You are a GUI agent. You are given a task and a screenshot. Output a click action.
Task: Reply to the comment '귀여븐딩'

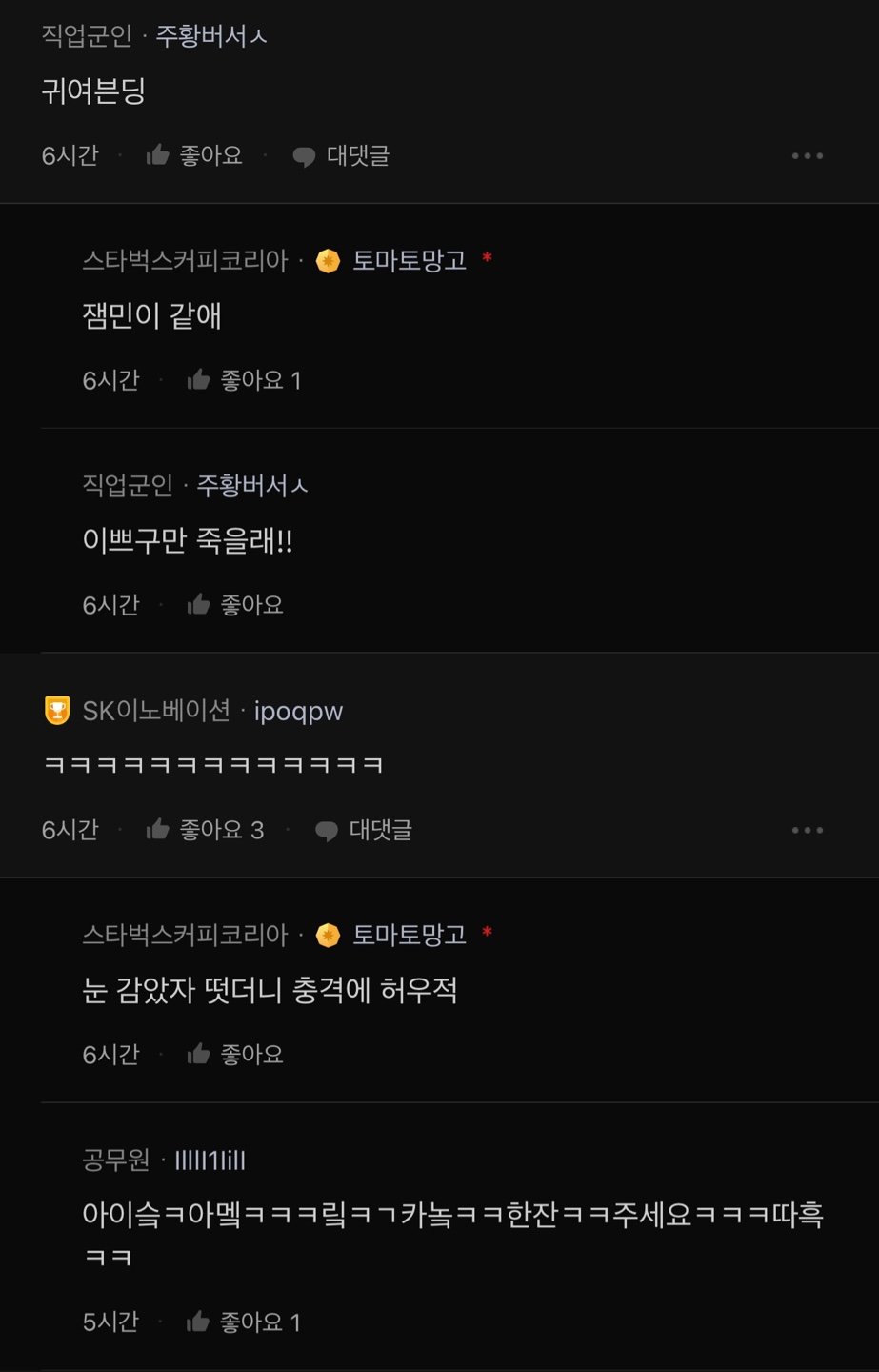341,156
